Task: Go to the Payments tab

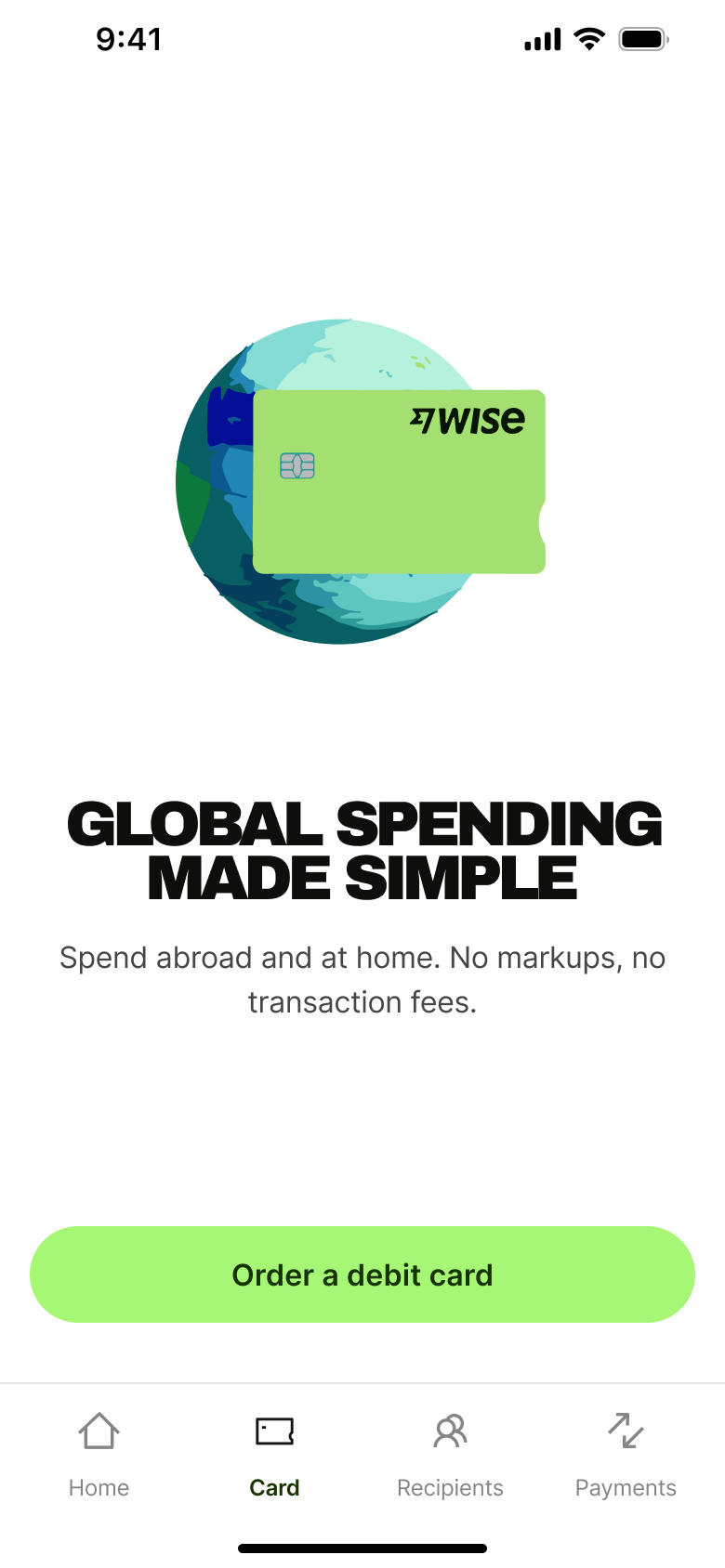Action: click(x=626, y=1455)
